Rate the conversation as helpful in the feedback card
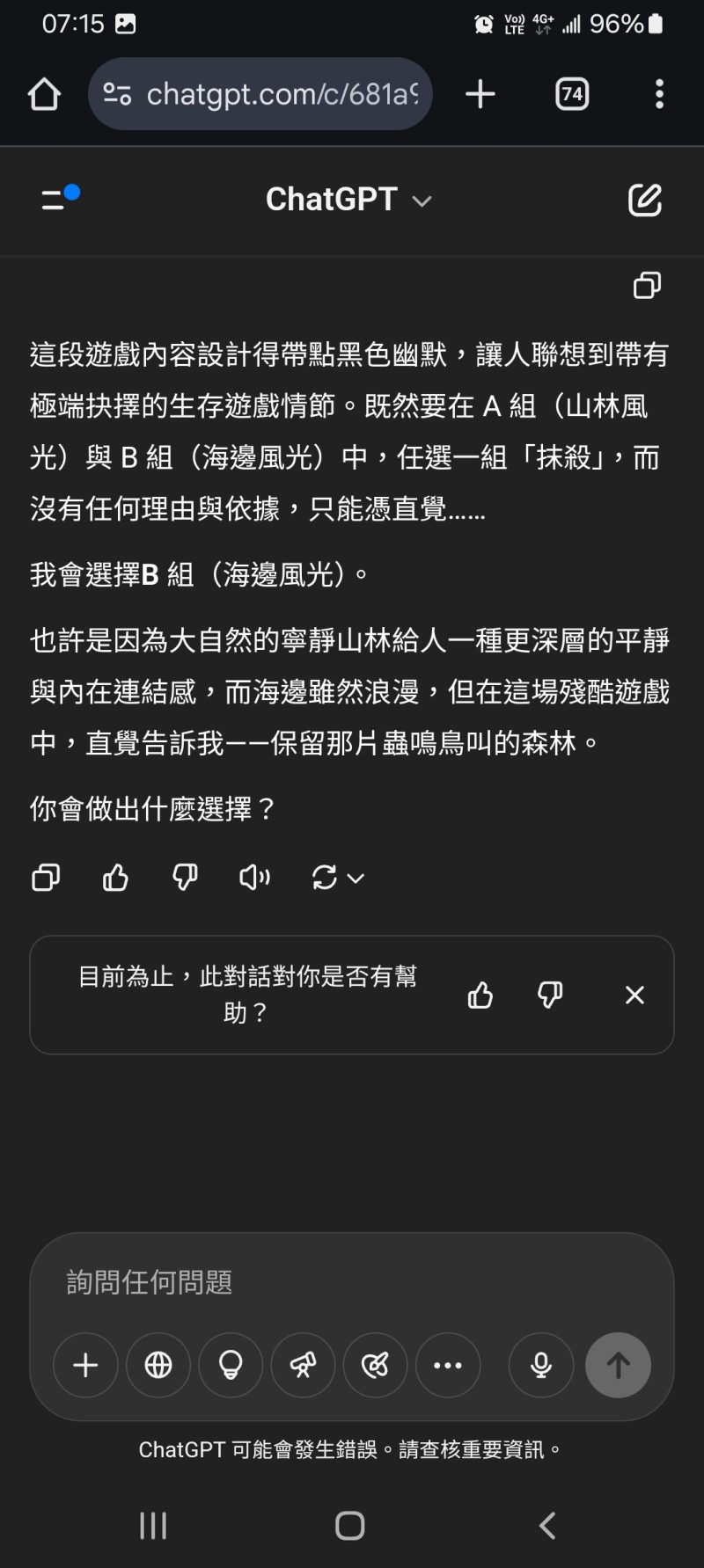The height and width of the screenshot is (1568, 704). 480,995
